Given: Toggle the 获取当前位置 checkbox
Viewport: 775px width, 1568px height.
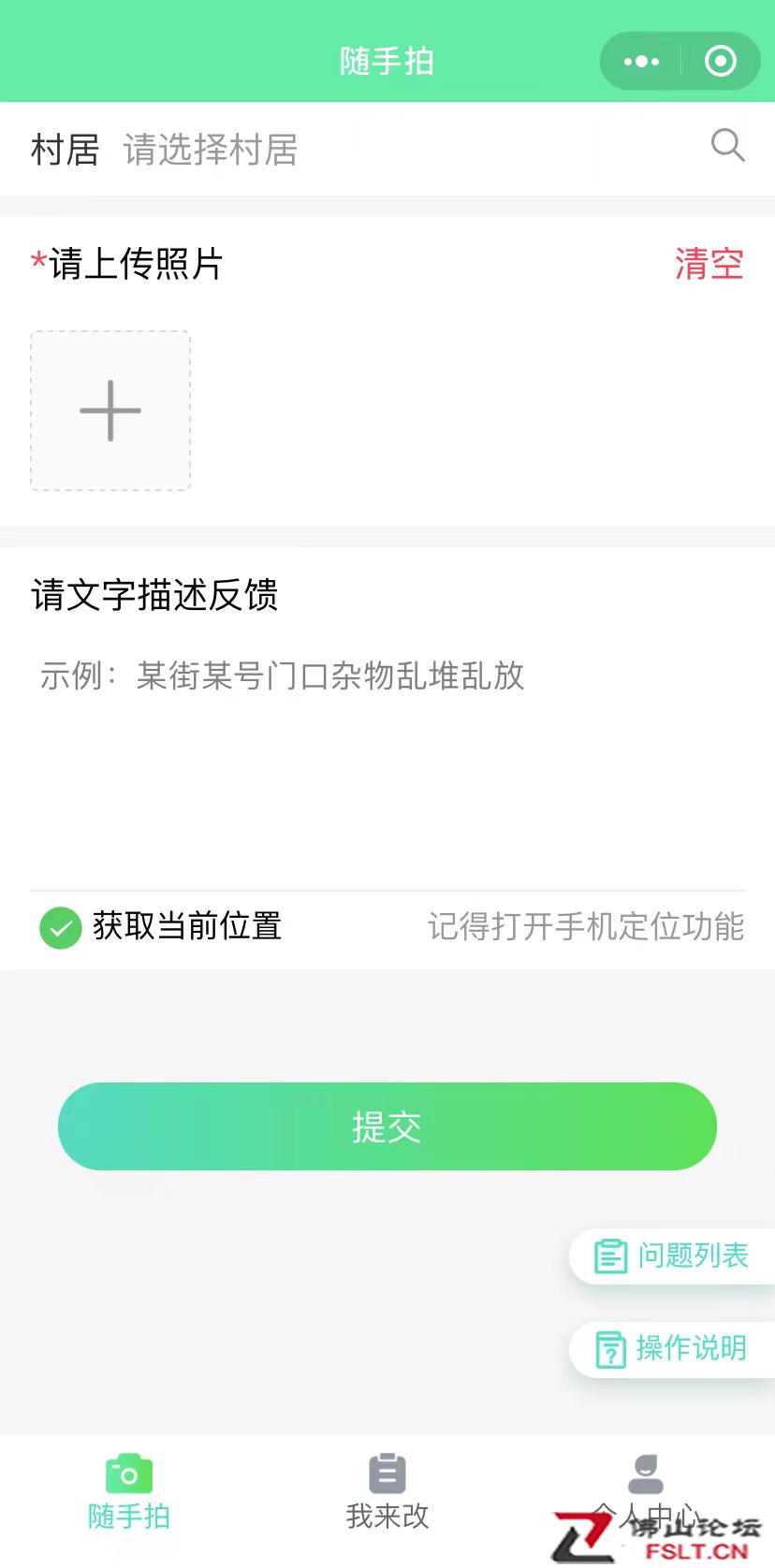Looking at the screenshot, I should pyautogui.click(x=61, y=928).
